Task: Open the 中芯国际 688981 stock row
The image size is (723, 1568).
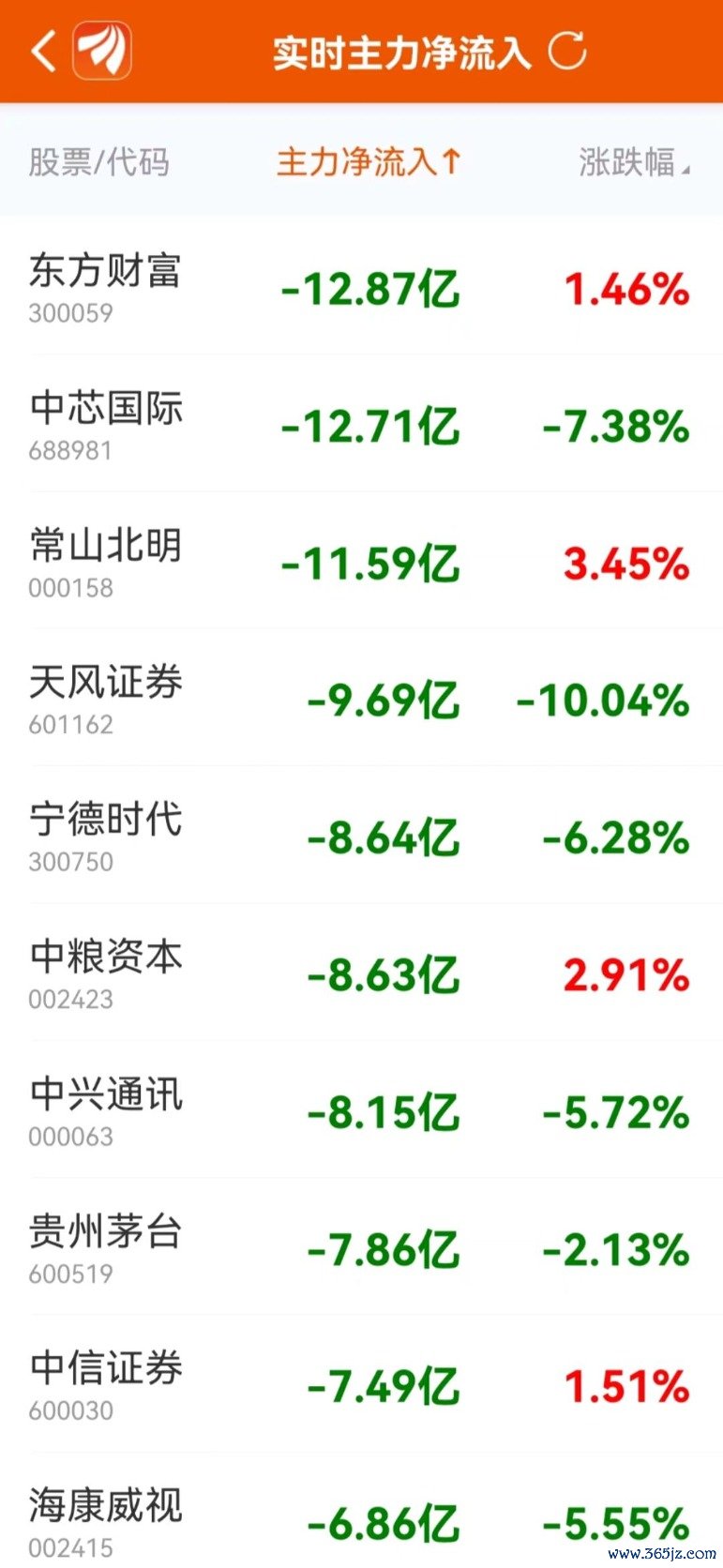Action: (361, 424)
